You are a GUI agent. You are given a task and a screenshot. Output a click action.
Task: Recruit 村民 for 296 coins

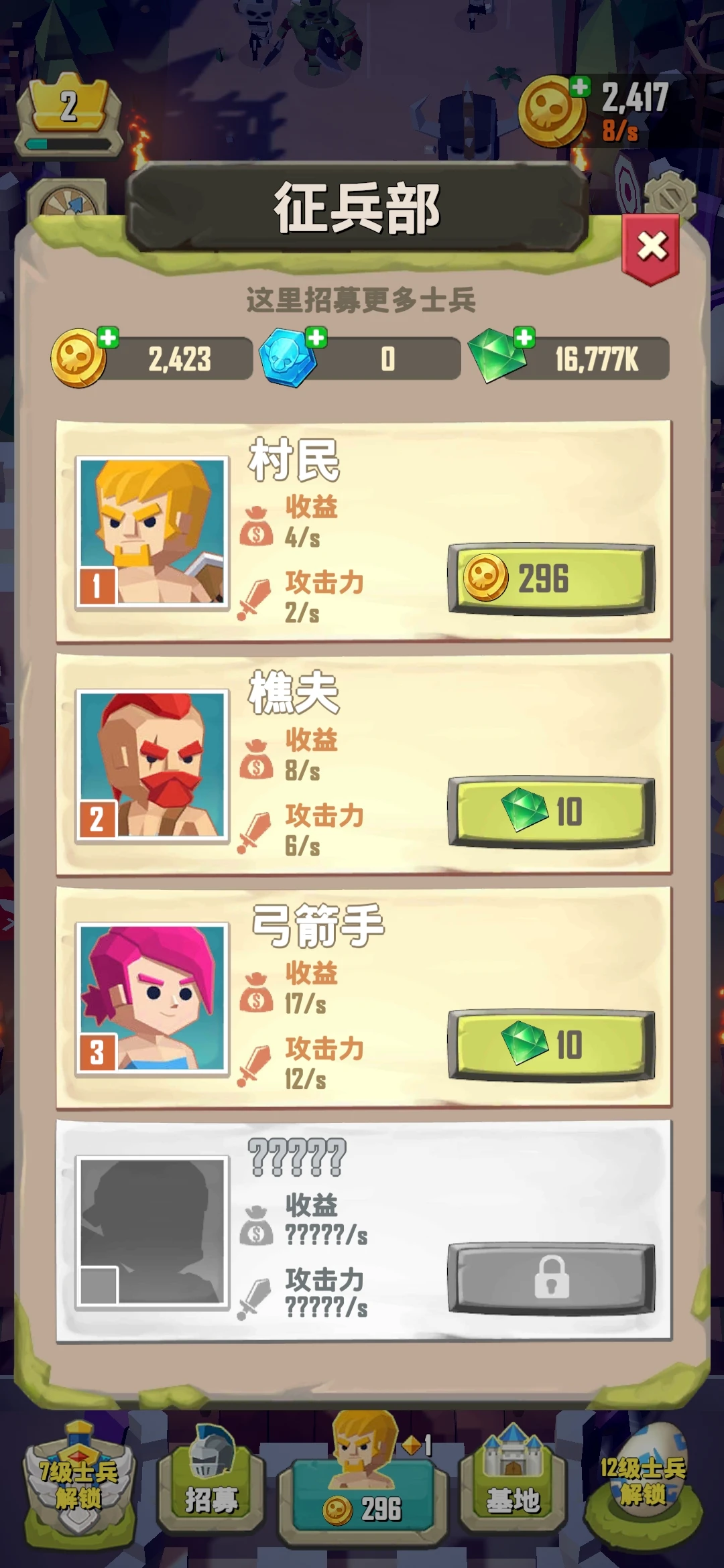[551, 579]
